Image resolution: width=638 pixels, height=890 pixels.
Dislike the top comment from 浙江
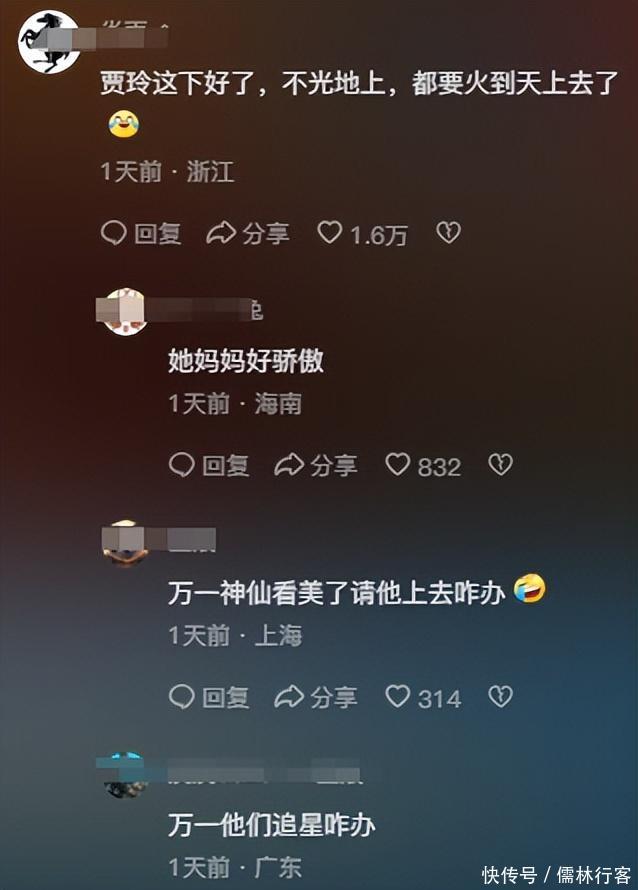448,233
